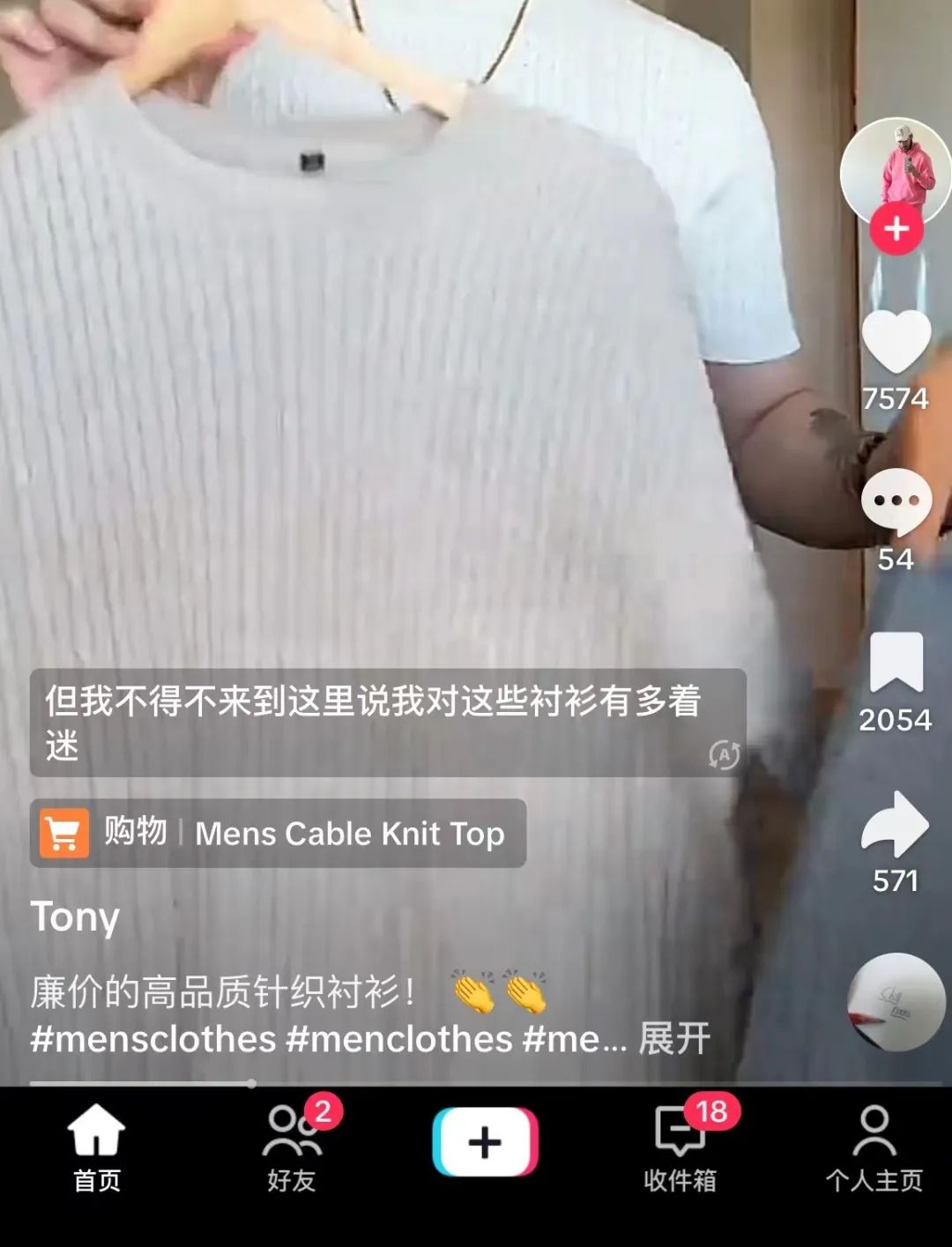Screen dimensions: 952x1247
Task: Open the 收件箱 inbox tab
Action: (x=680, y=1147)
